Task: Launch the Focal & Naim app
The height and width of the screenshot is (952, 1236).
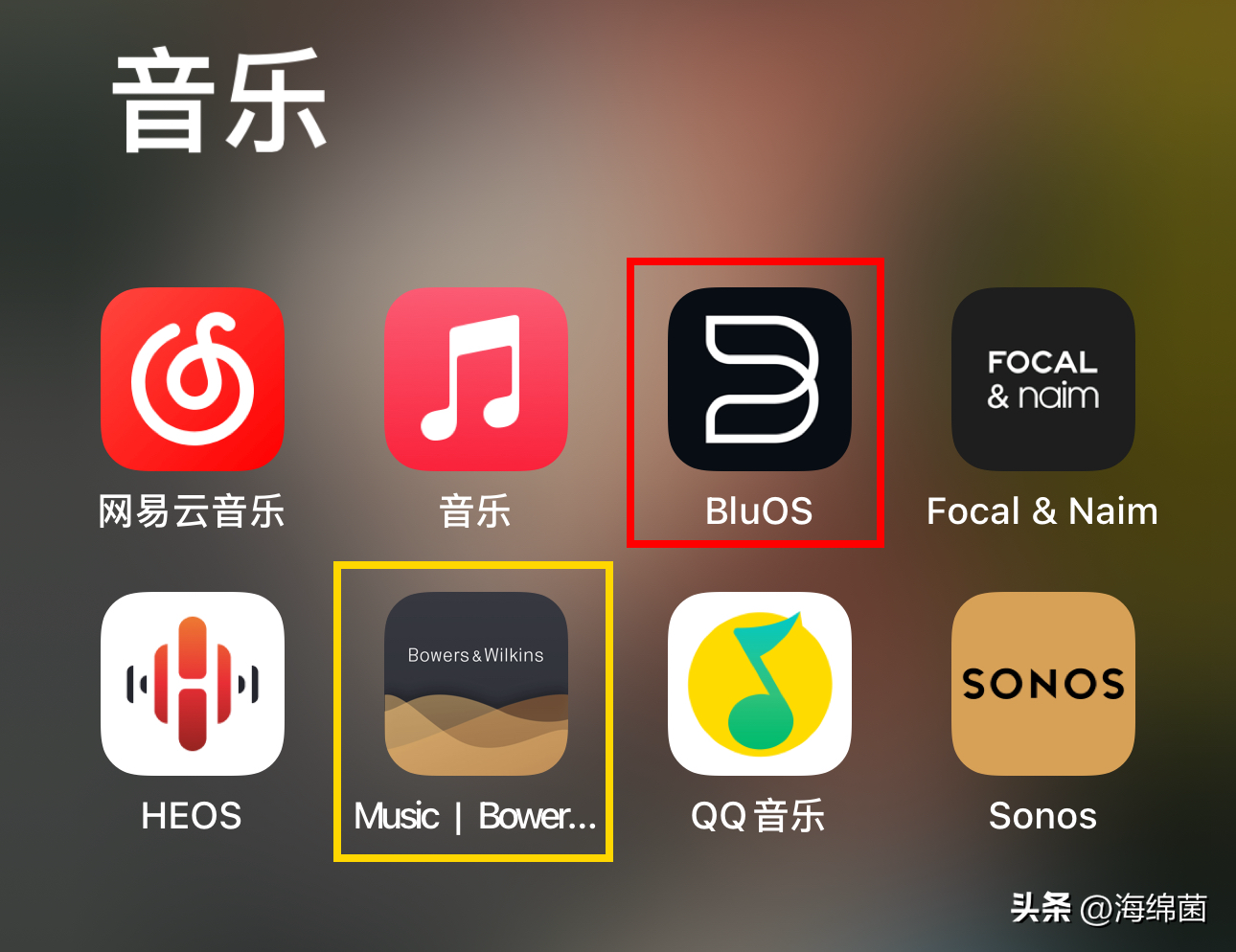Action: pyautogui.click(x=1043, y=379)
